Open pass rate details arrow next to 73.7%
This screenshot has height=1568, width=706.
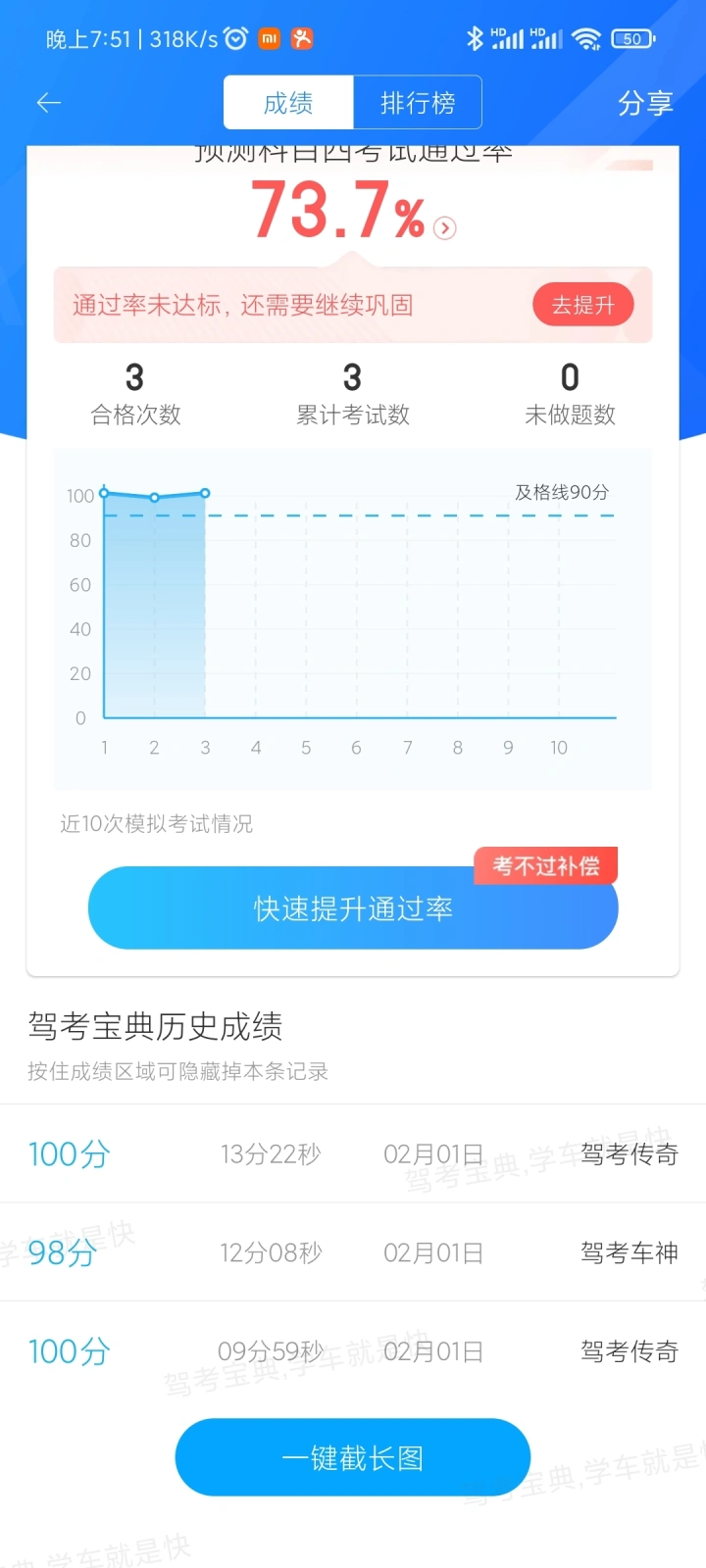(445, 228)
